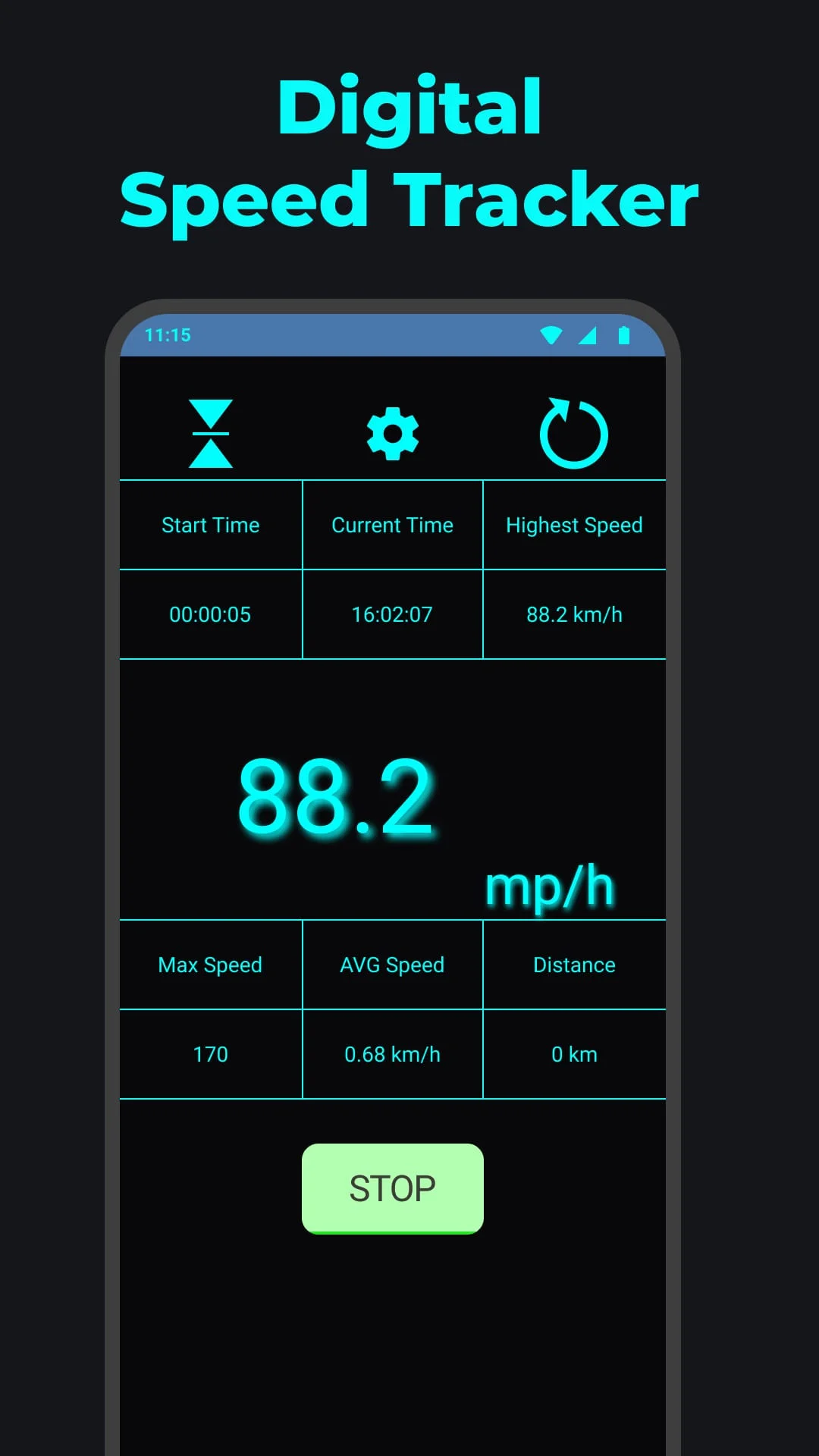Screen dimensions: 819x1456
Task: Tap the battery icon in the status bar
Action: pyautogui.click(x=623, y=335)
